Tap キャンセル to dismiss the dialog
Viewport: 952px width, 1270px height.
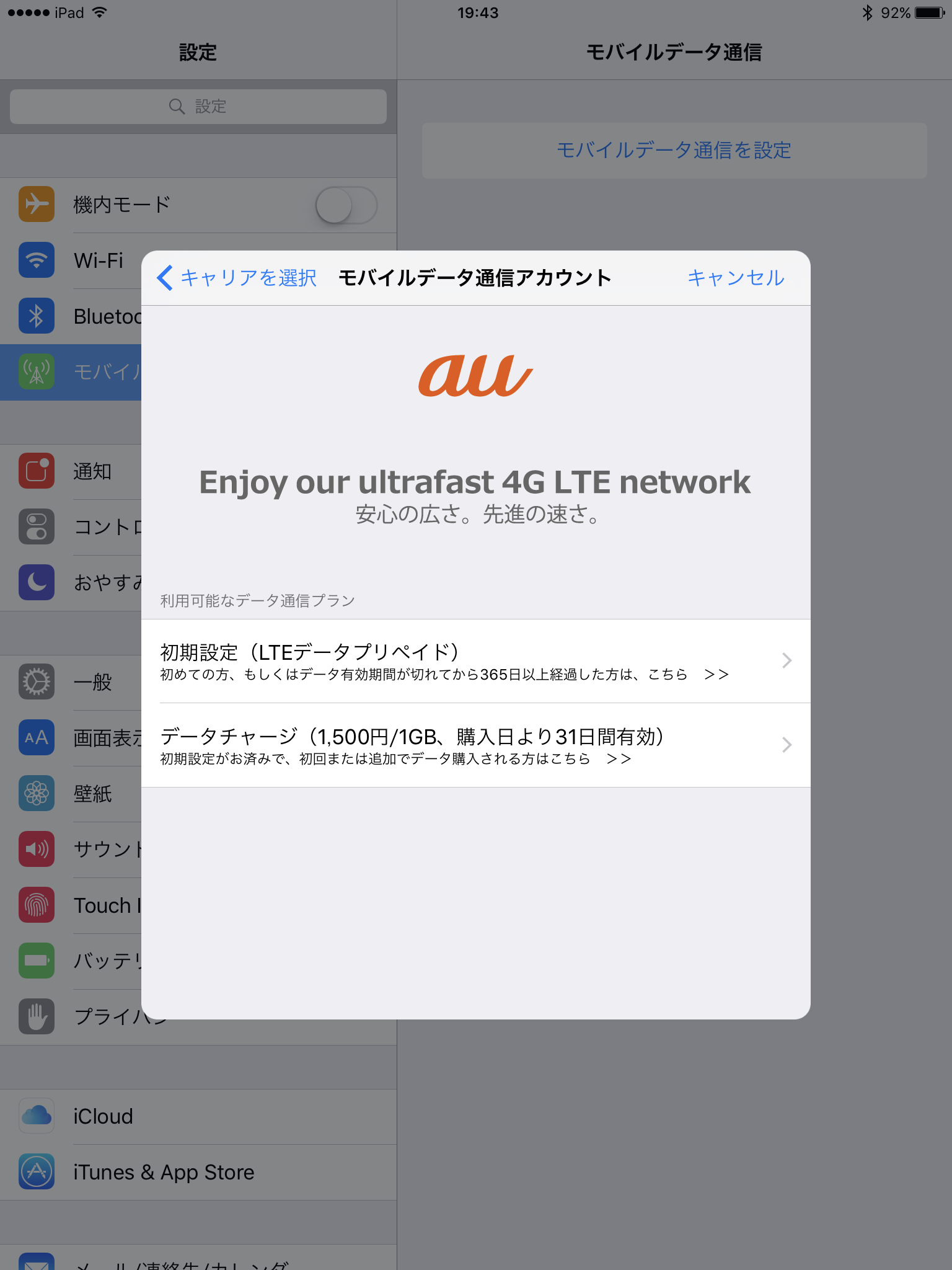[x=736, y=278]
